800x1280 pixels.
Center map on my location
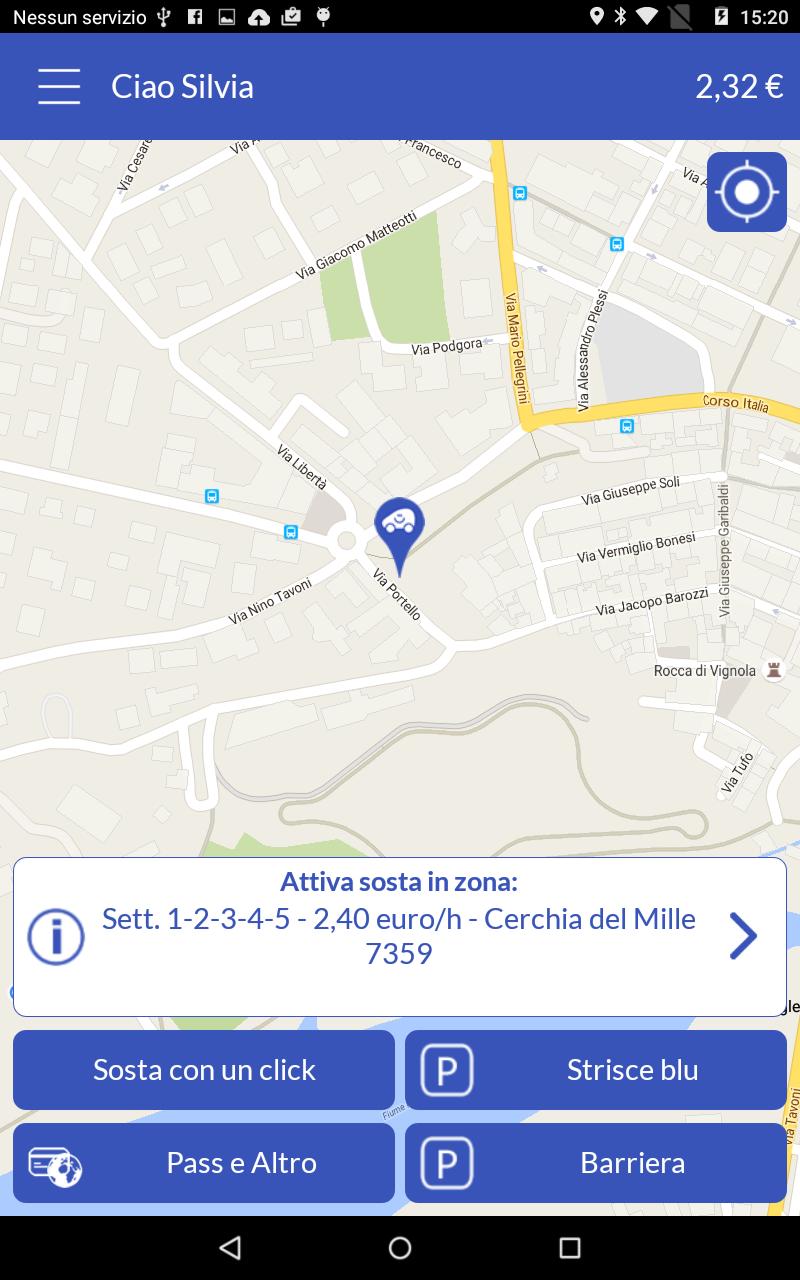click(x=746, y=192)
